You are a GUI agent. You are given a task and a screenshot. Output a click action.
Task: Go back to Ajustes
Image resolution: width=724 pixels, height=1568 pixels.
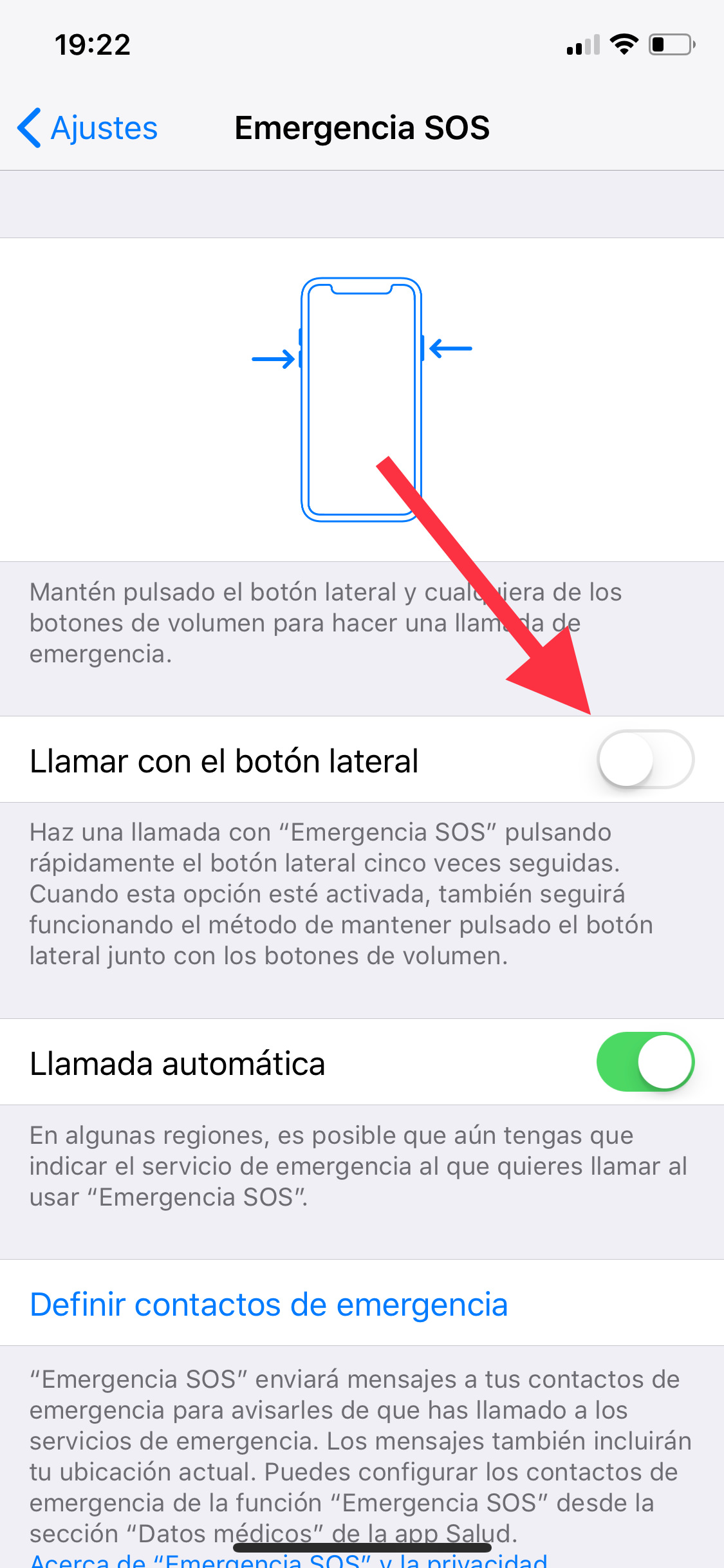pos(88,127)
